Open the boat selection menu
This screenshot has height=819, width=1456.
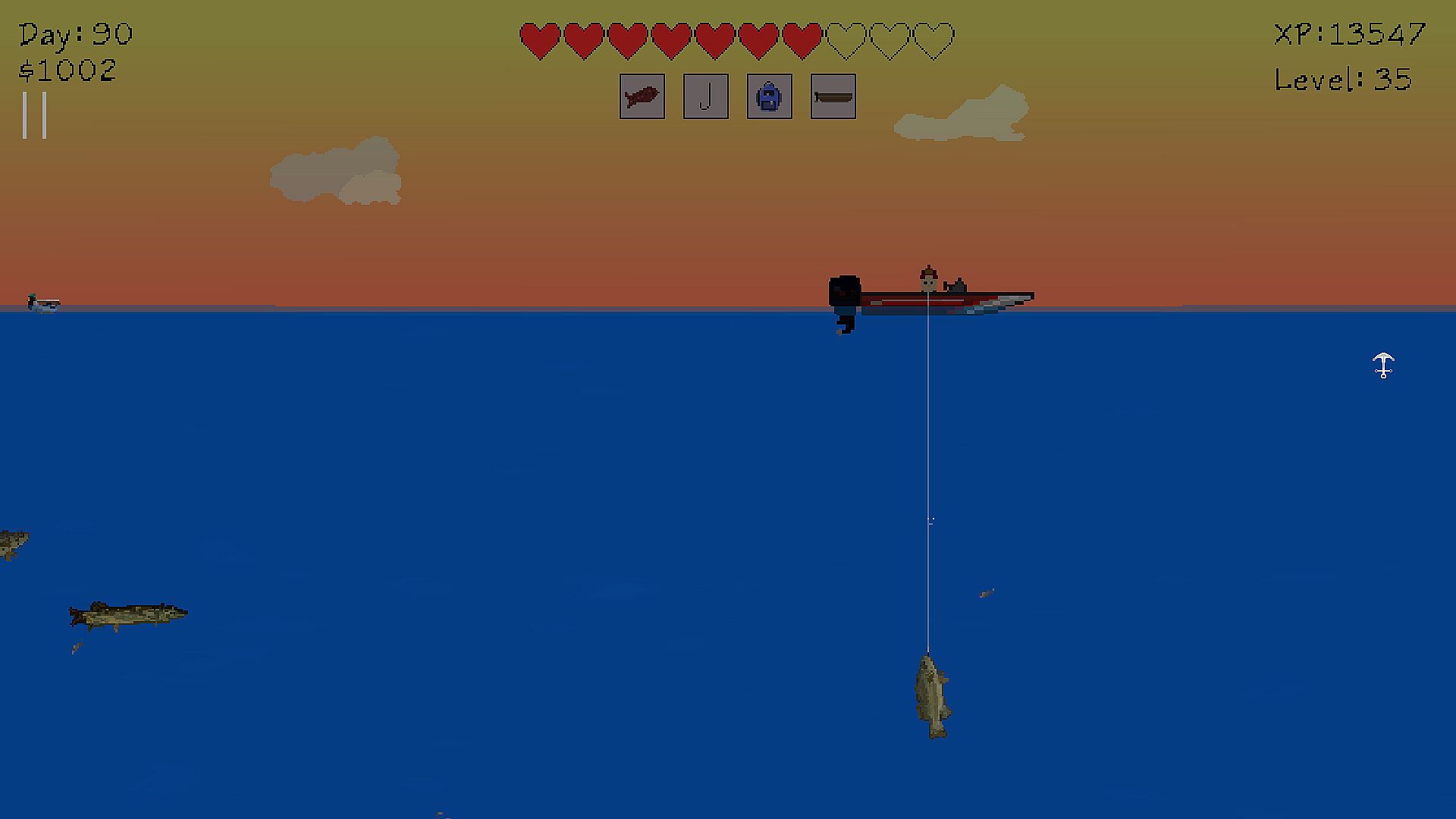tap(833, 96)
